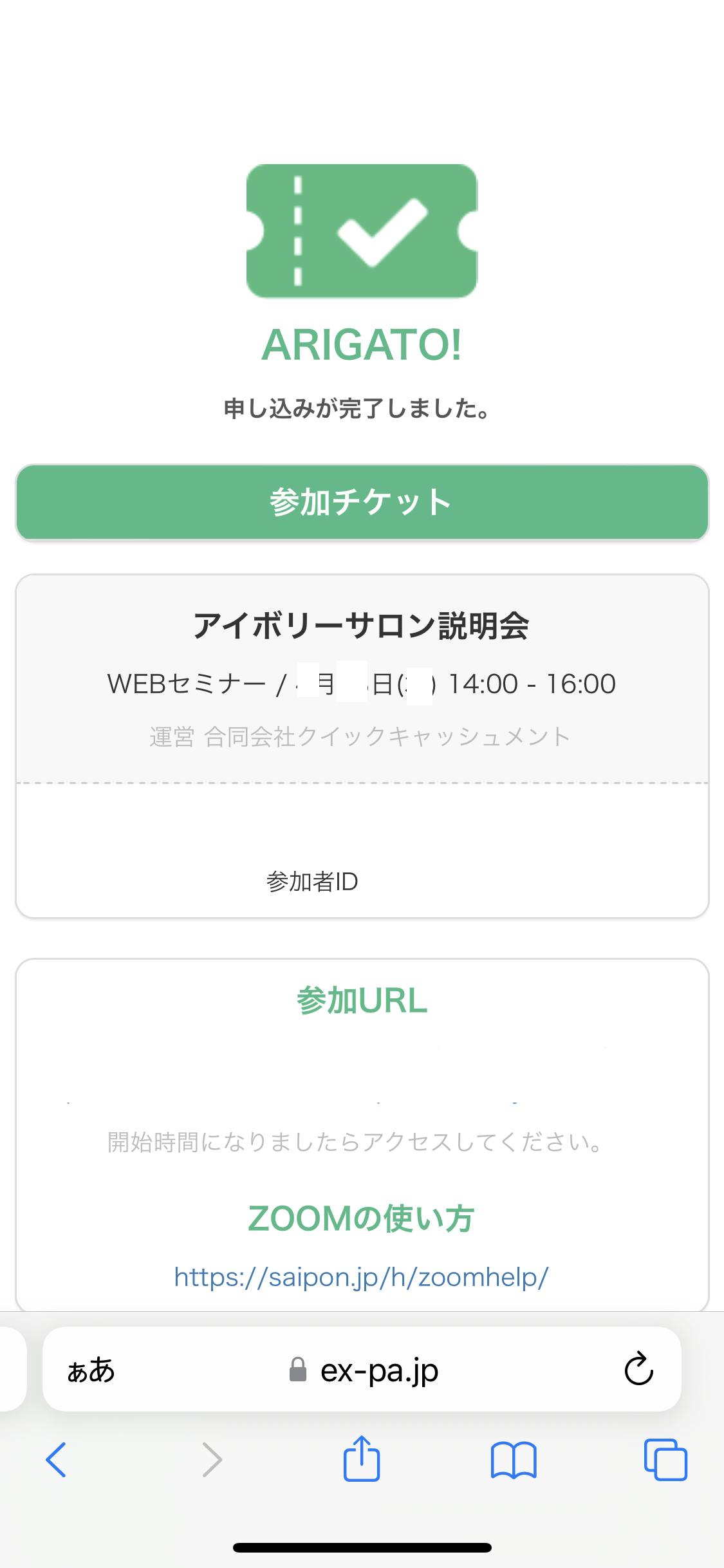Open Safari bookmarks
Viewport: 724px width, 1568px height.
(514, 1460)
